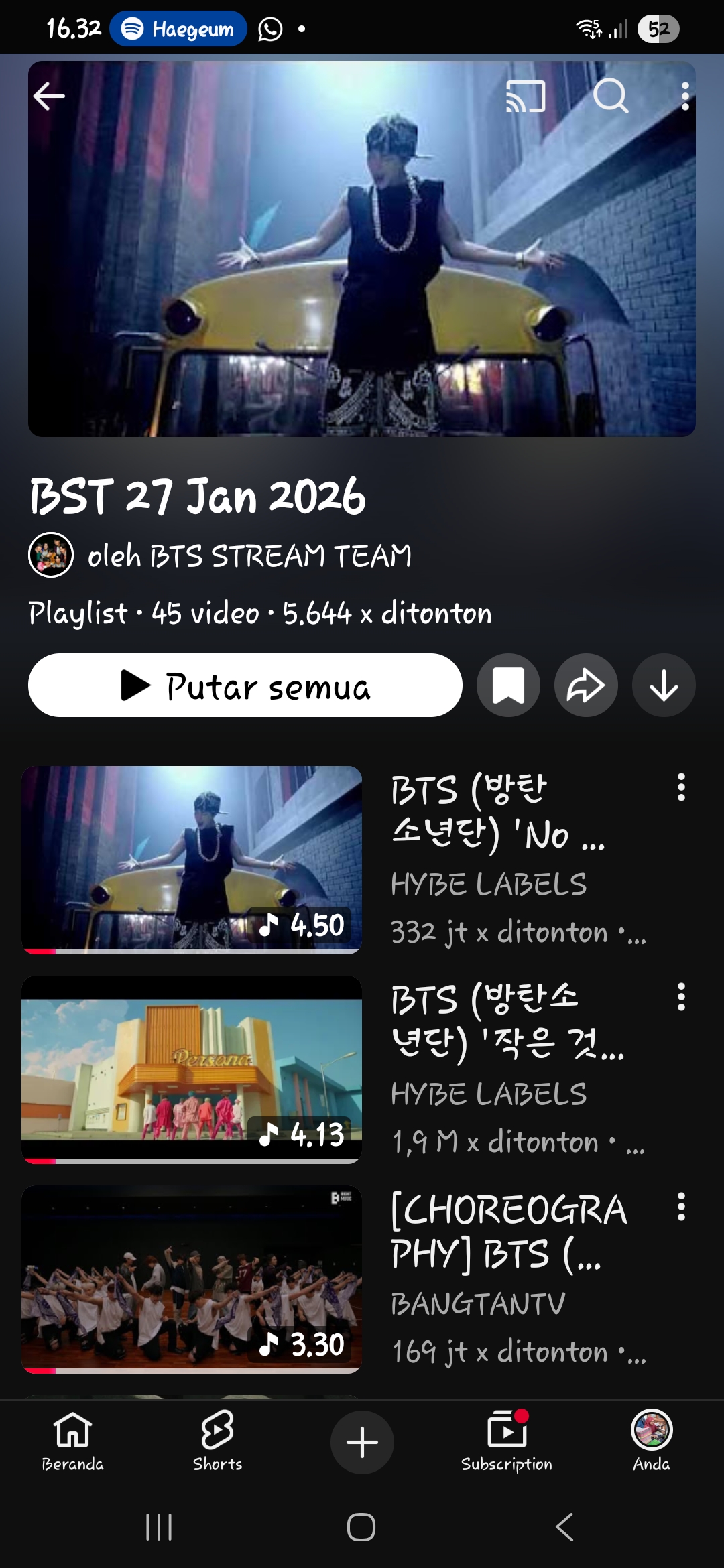The image size is (724, 1568).
Task: Open more options for the 4.50 video
Action: point(681,787)
